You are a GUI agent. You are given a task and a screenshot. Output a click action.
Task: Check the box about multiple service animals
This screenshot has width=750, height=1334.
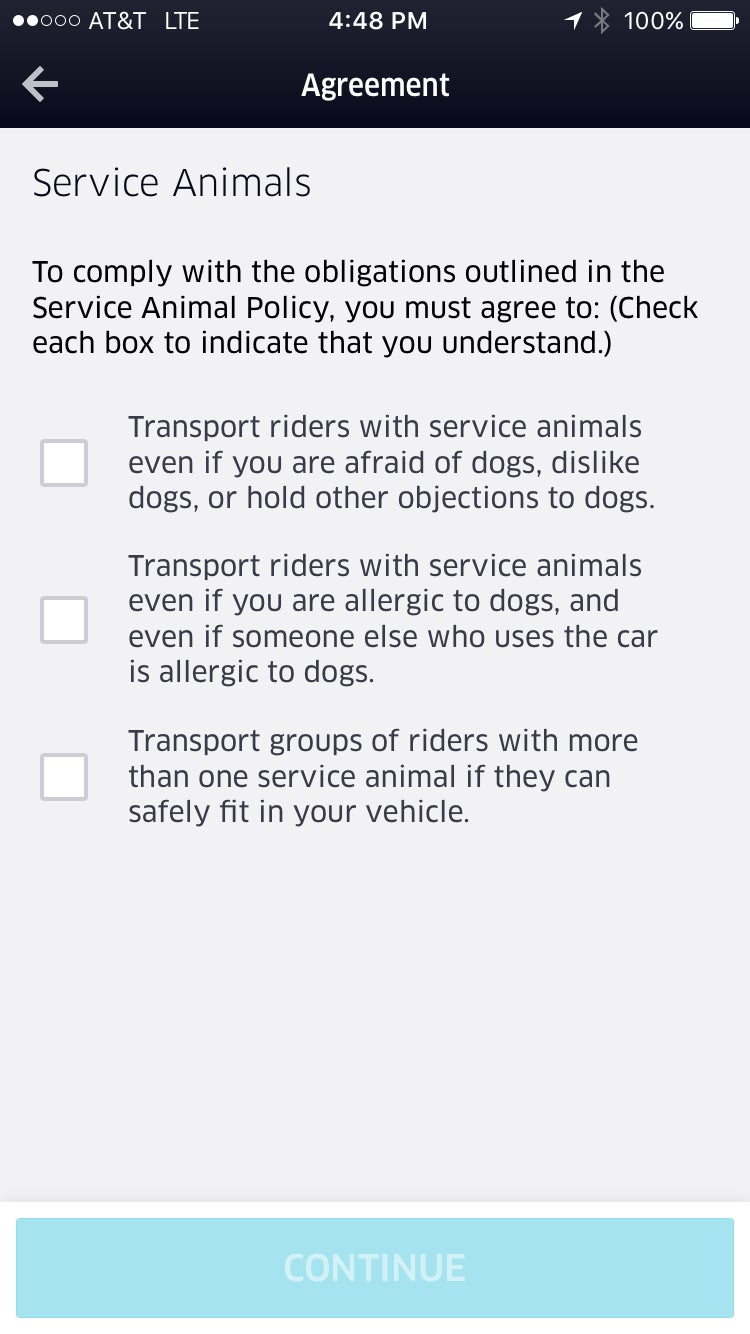pos(64,777)
